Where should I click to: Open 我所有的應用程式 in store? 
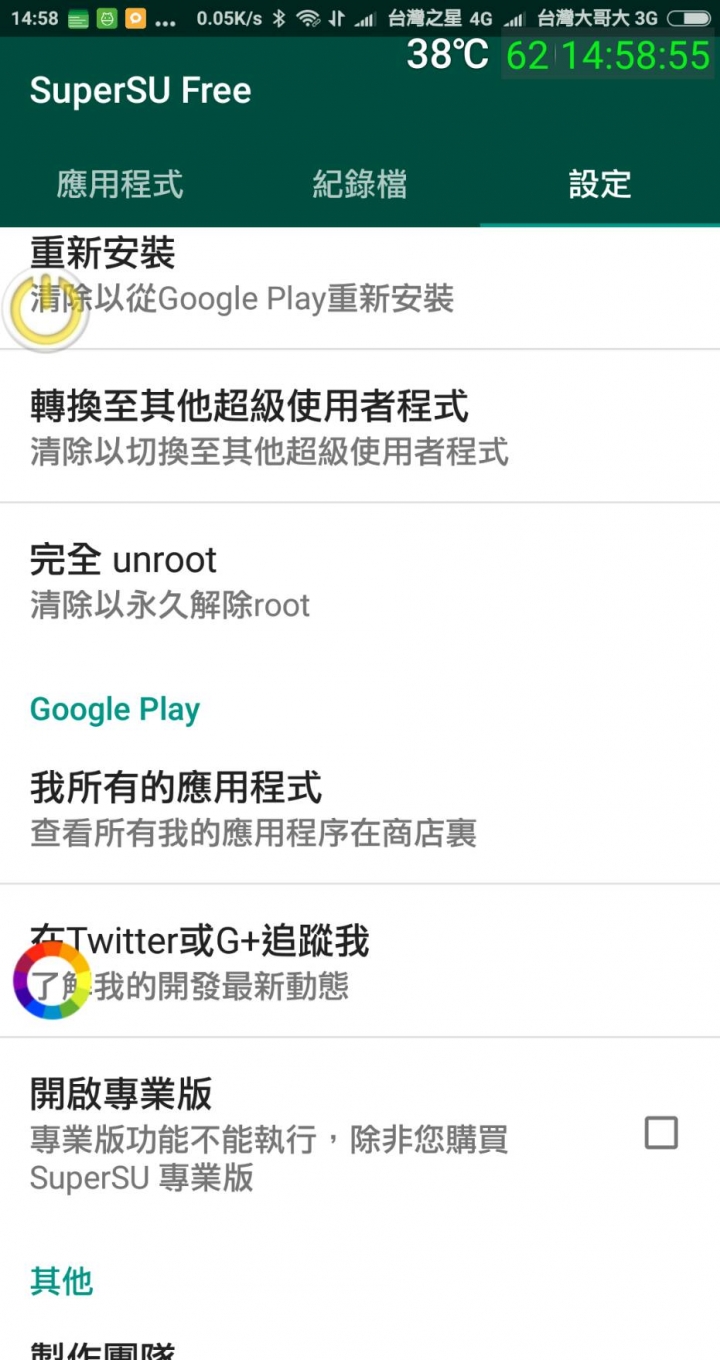360,808
